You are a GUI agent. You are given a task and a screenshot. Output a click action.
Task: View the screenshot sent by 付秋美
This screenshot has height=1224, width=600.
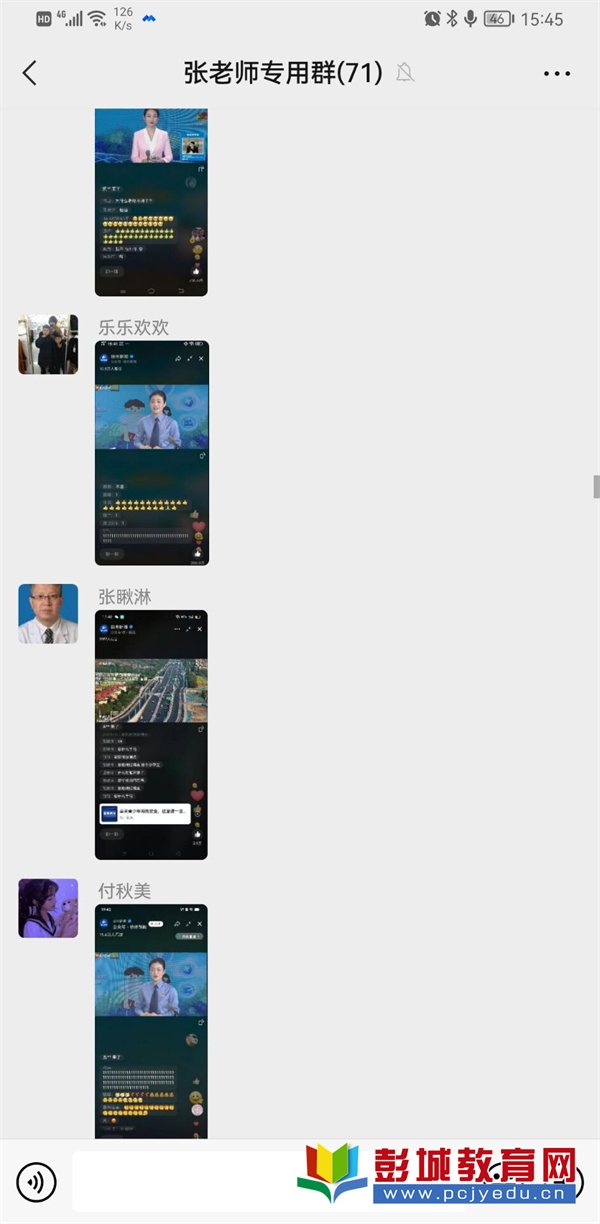click(x=152, y=1020)
